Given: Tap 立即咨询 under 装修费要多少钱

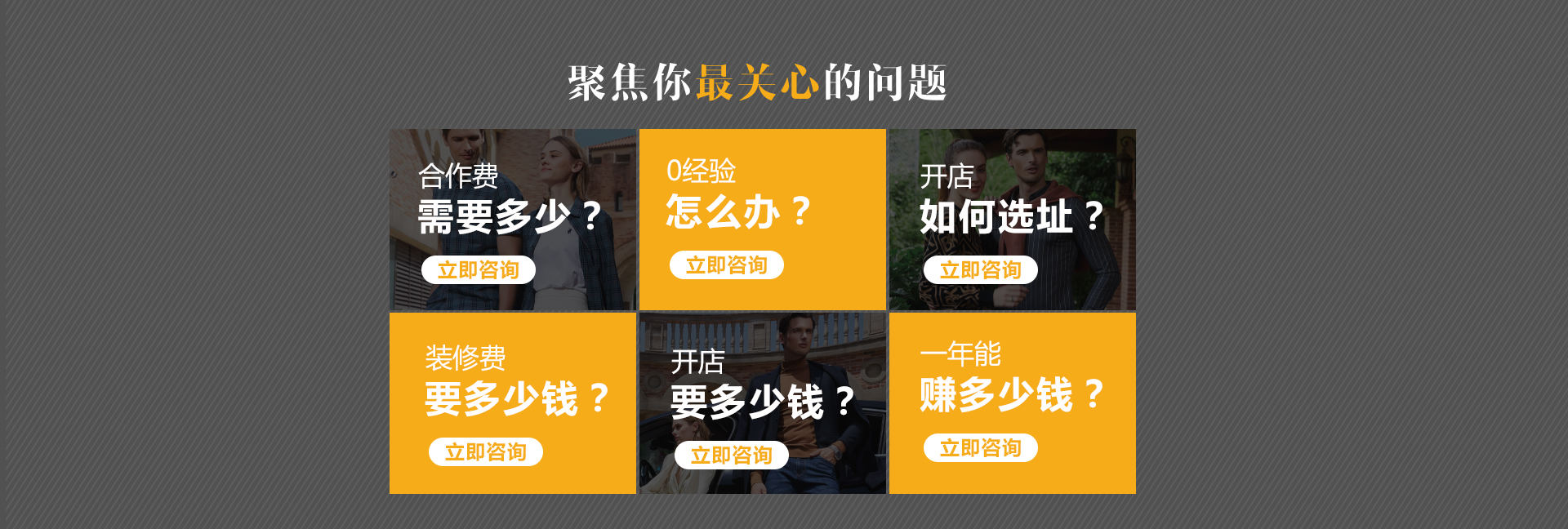Looking at the screenshot, I should [x=486, y=452].
